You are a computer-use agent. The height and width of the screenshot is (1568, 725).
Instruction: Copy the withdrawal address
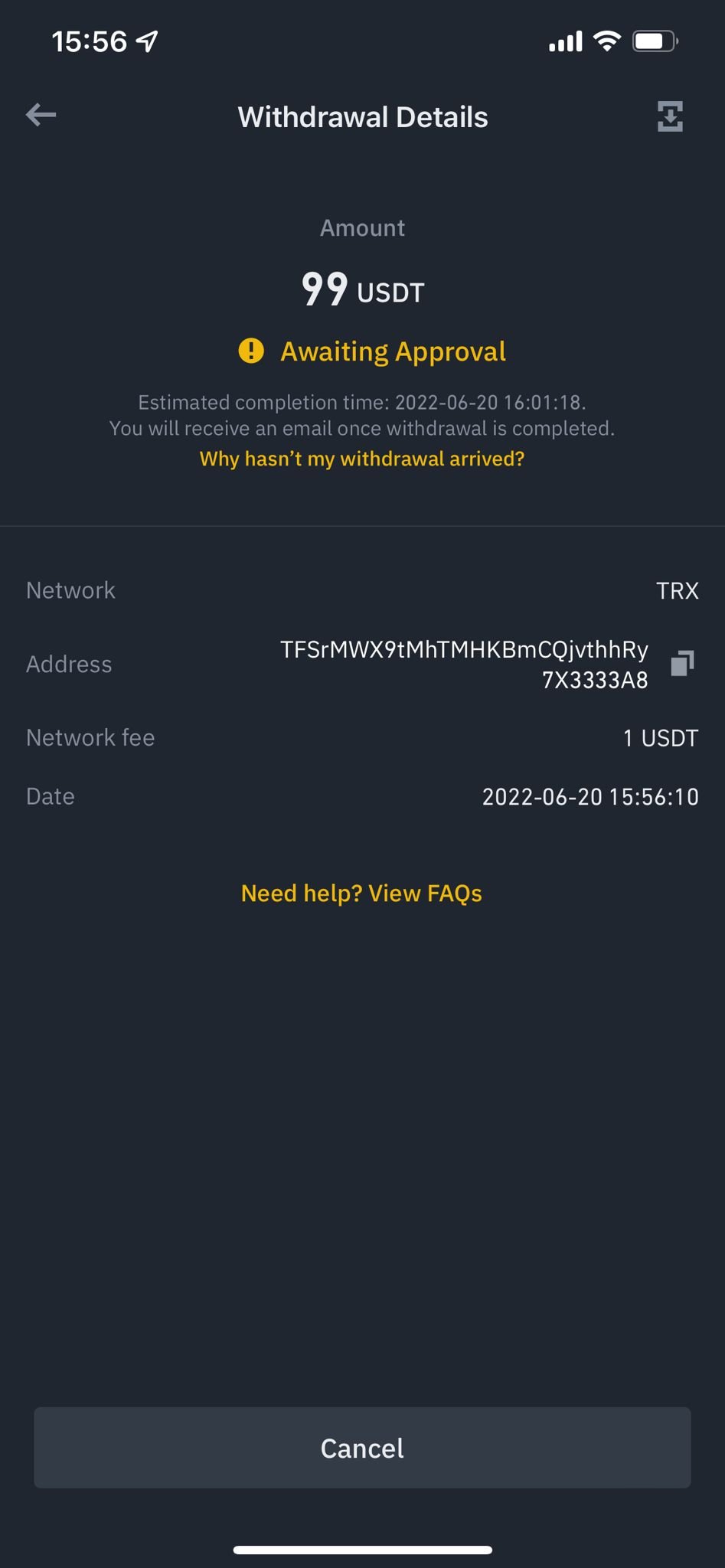click(682, 663)
